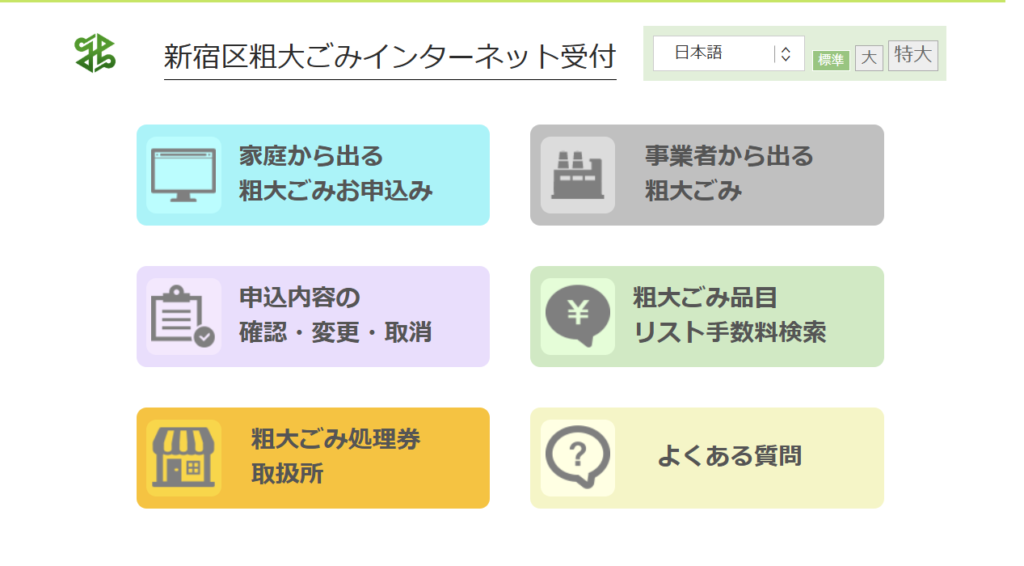Open 家庭から出る粗大ごみお申込み card
1024x566 pixels.
coord(313,175)
